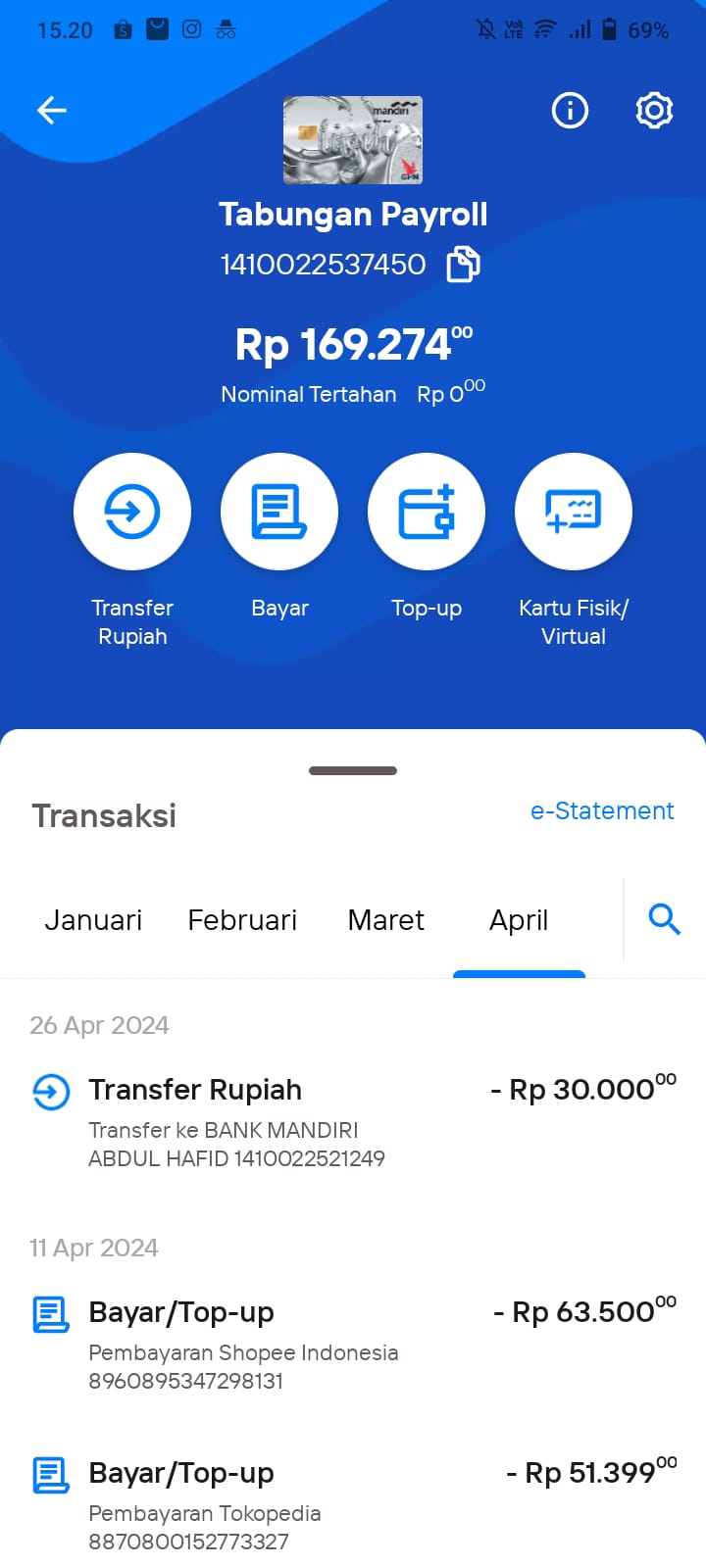Switch to the Januari tab
This screenshot has height=1568, width=706.
point(93,920)
